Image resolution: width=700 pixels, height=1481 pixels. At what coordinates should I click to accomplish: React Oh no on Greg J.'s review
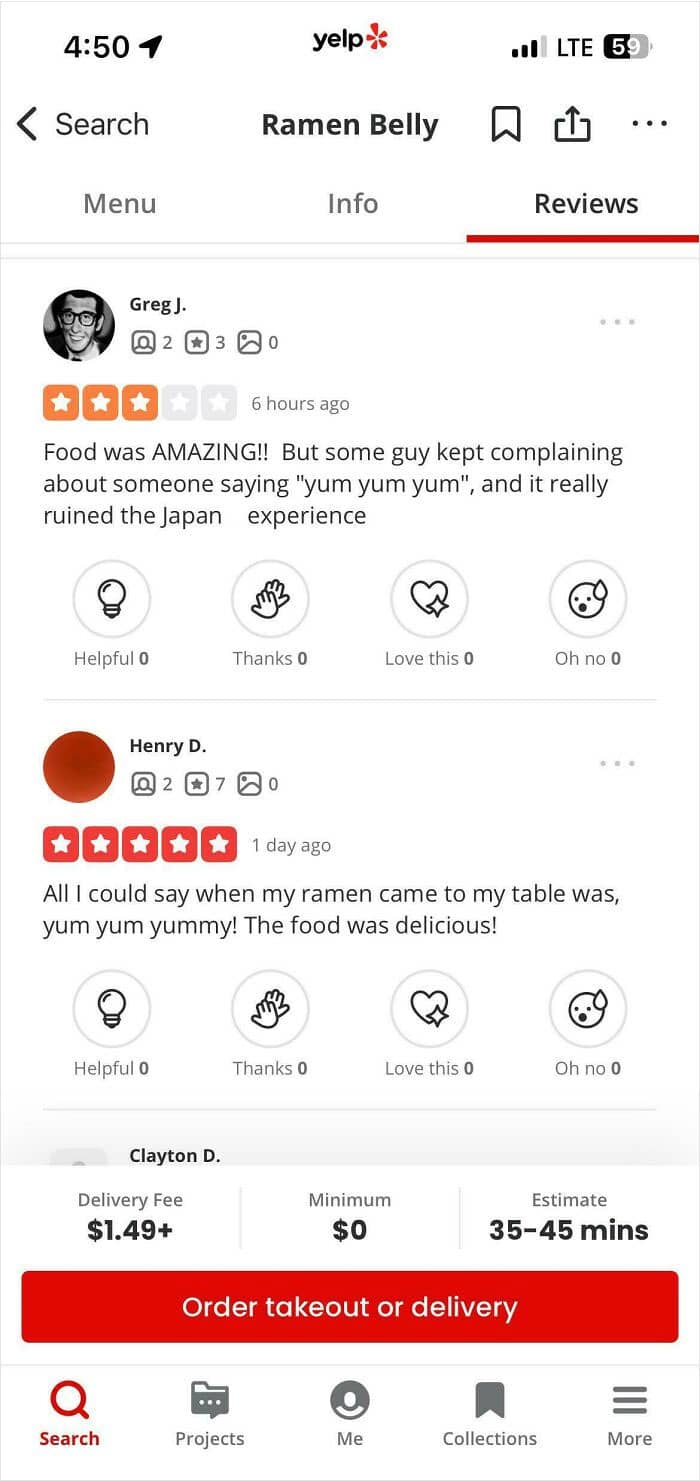(x=588, y=599)
